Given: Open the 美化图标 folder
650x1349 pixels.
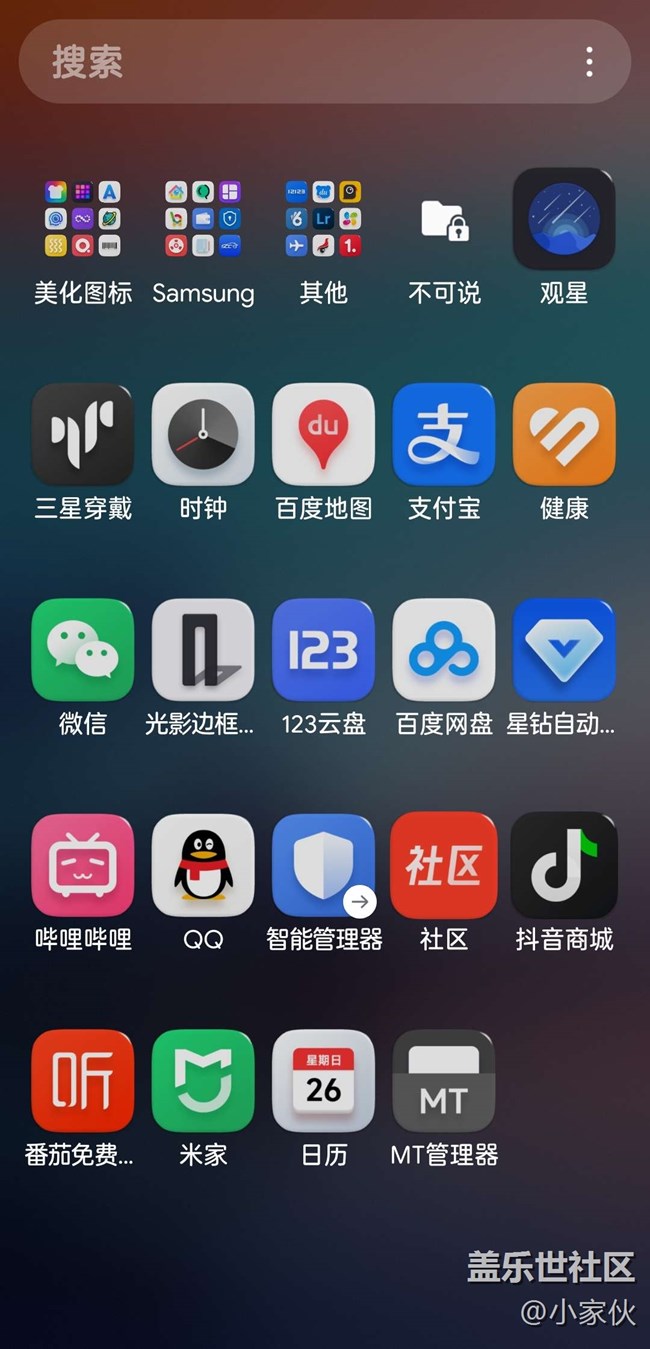Looking at the screenshot, I should 83,219.
